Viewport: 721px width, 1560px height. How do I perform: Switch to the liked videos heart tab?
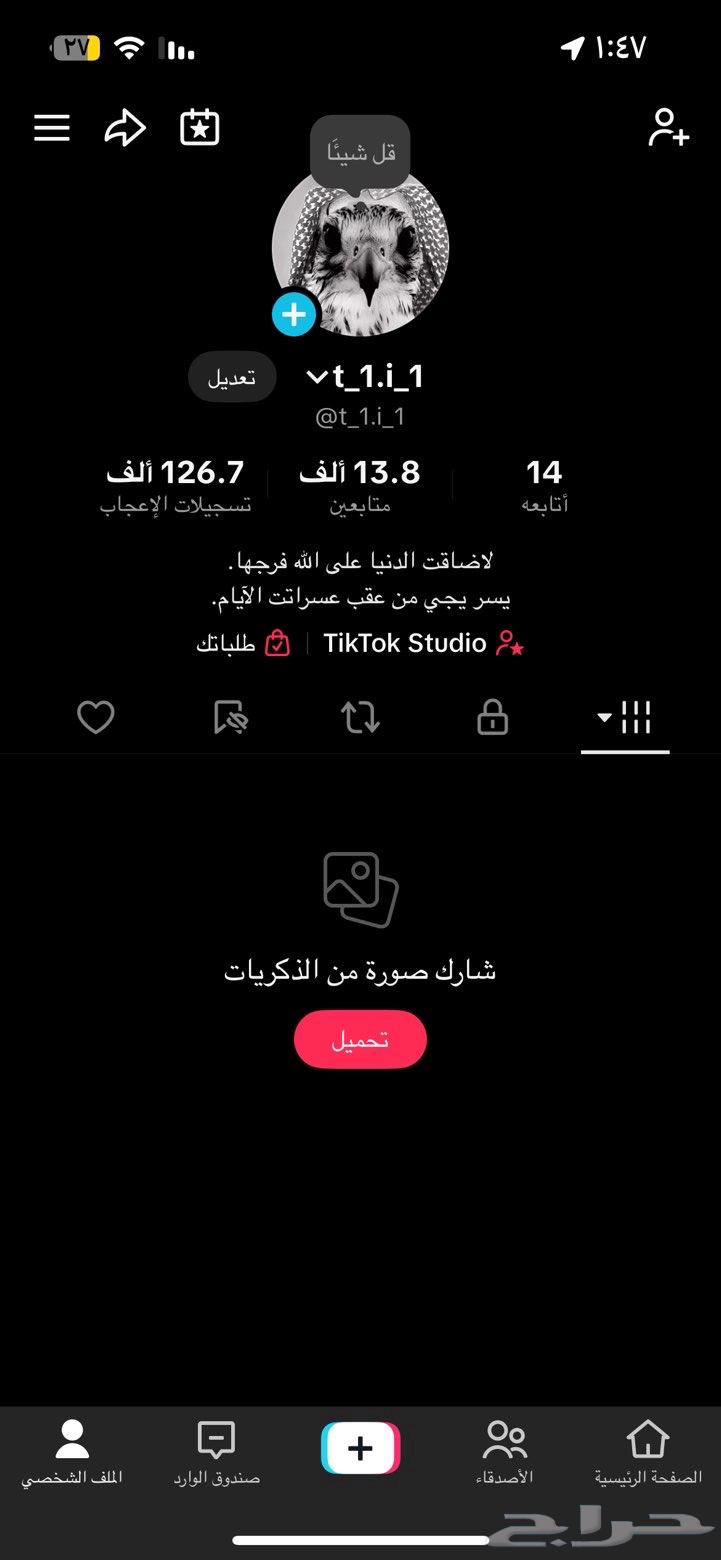(x=96, y=717)
